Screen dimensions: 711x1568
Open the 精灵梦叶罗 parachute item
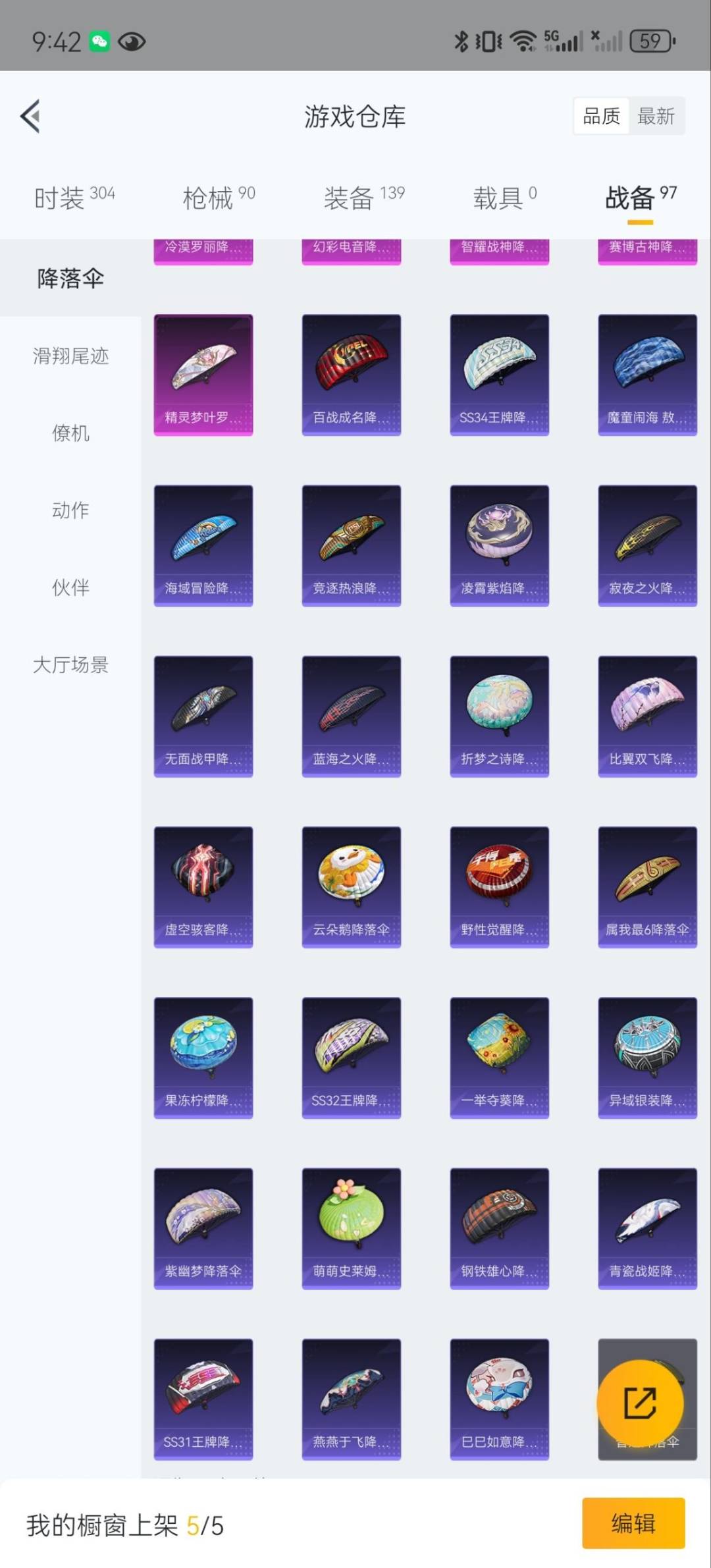pos(203,375)
